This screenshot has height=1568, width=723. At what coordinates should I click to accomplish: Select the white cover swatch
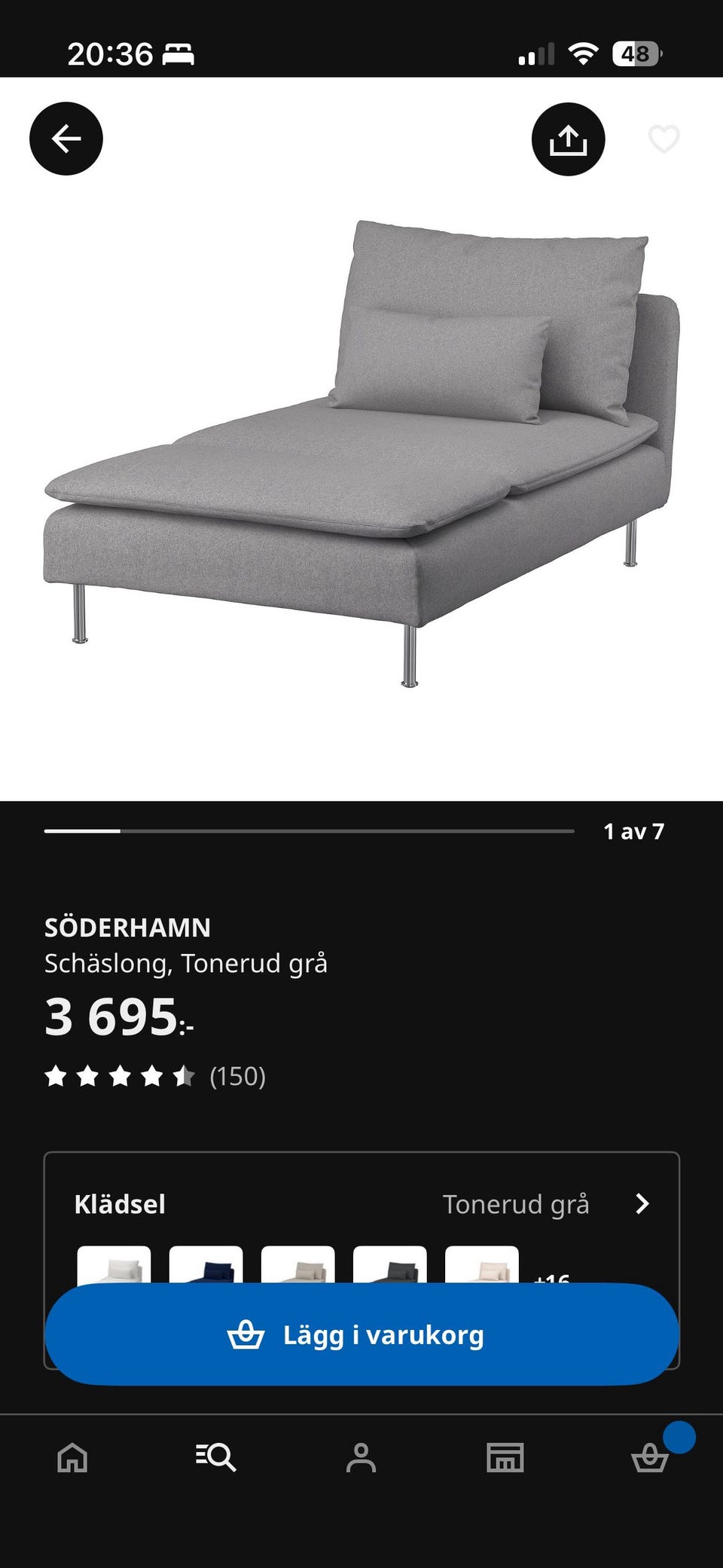point(114,1264)
